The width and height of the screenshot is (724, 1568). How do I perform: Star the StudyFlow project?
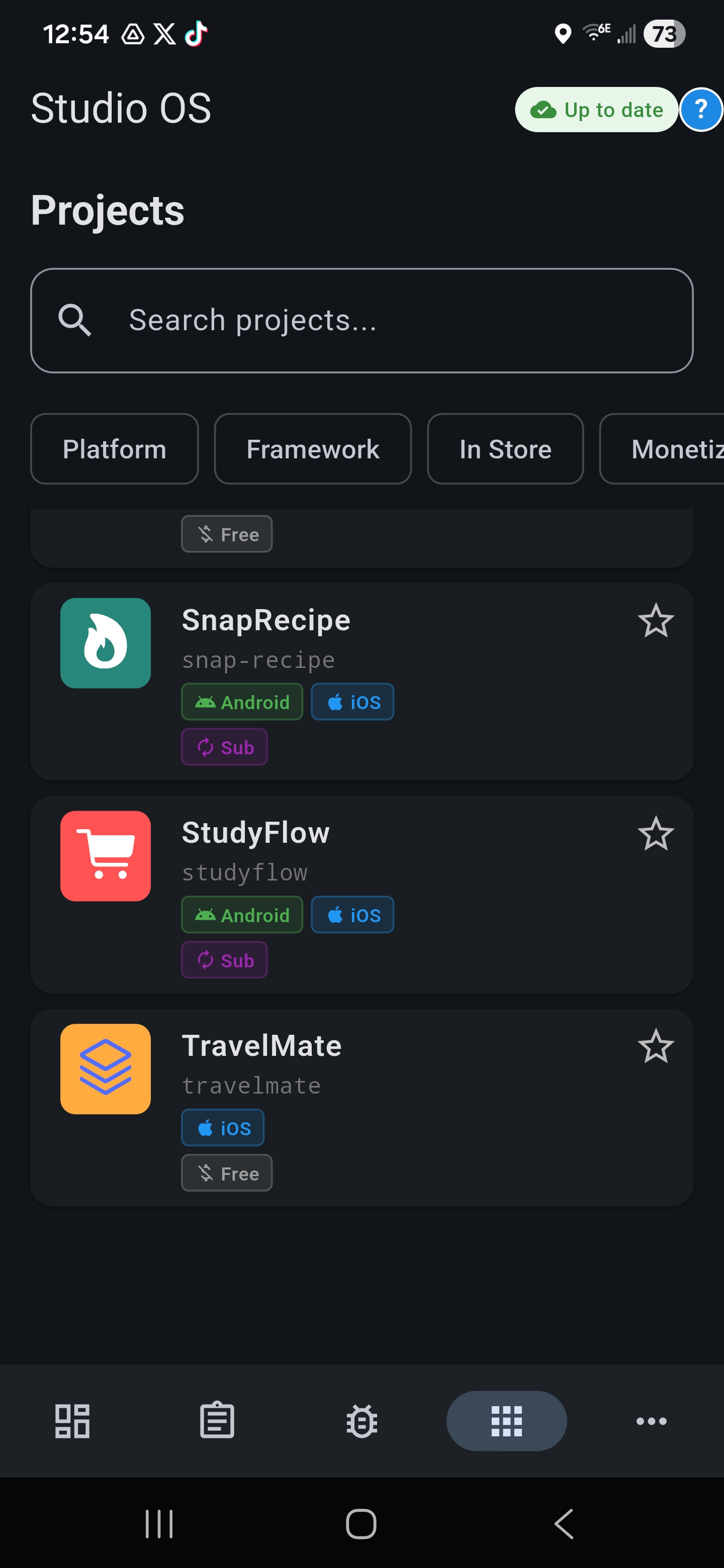(x=657, y=834)
